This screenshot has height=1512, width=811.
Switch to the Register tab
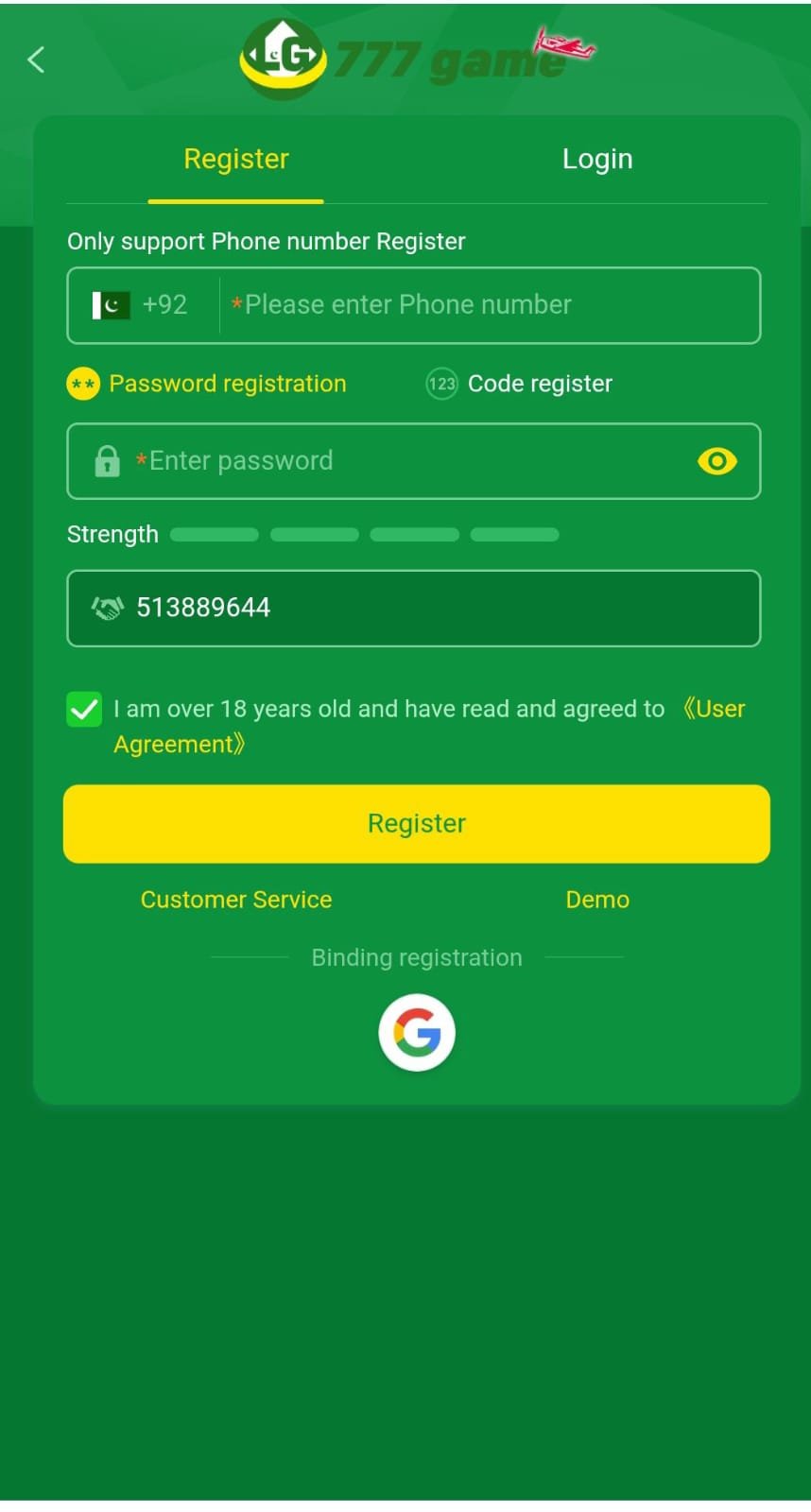(235, 159)
